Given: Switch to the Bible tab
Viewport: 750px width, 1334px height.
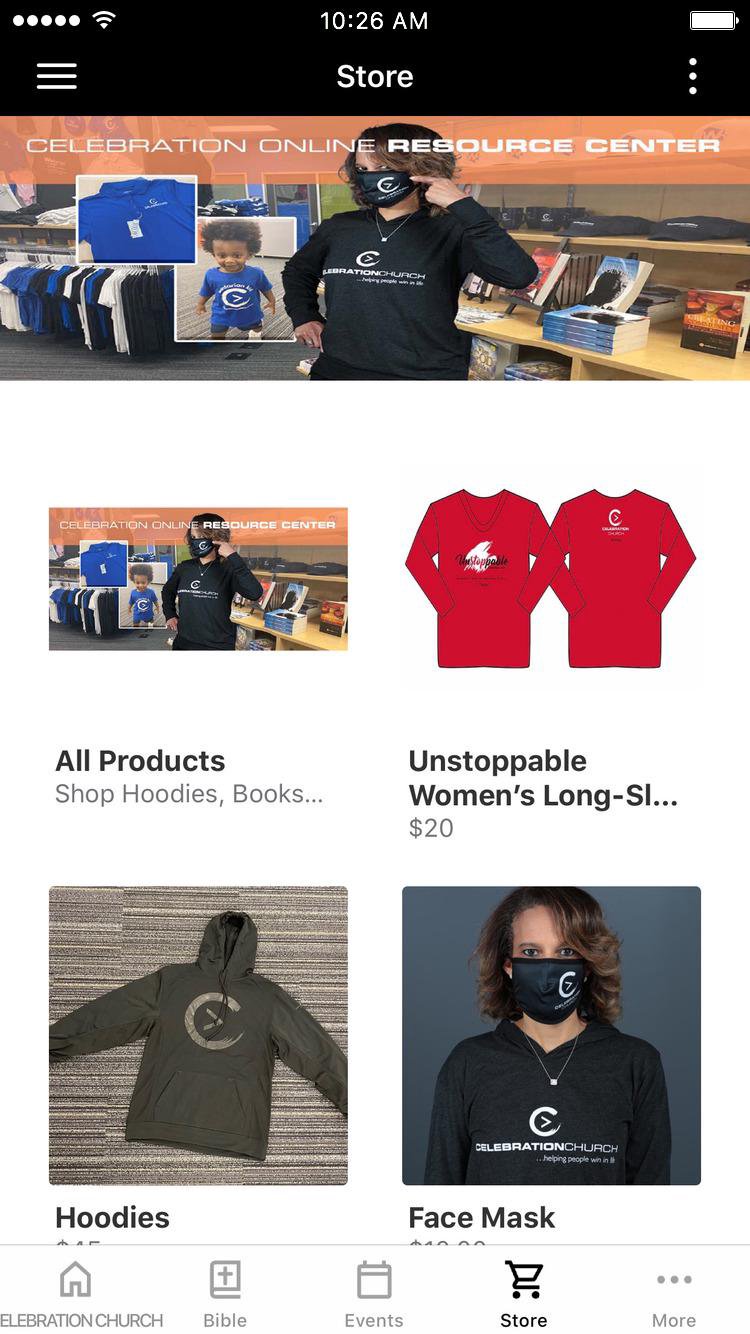Looking at the screenshot, I should pyautogui.click(x=225, y=1292).
